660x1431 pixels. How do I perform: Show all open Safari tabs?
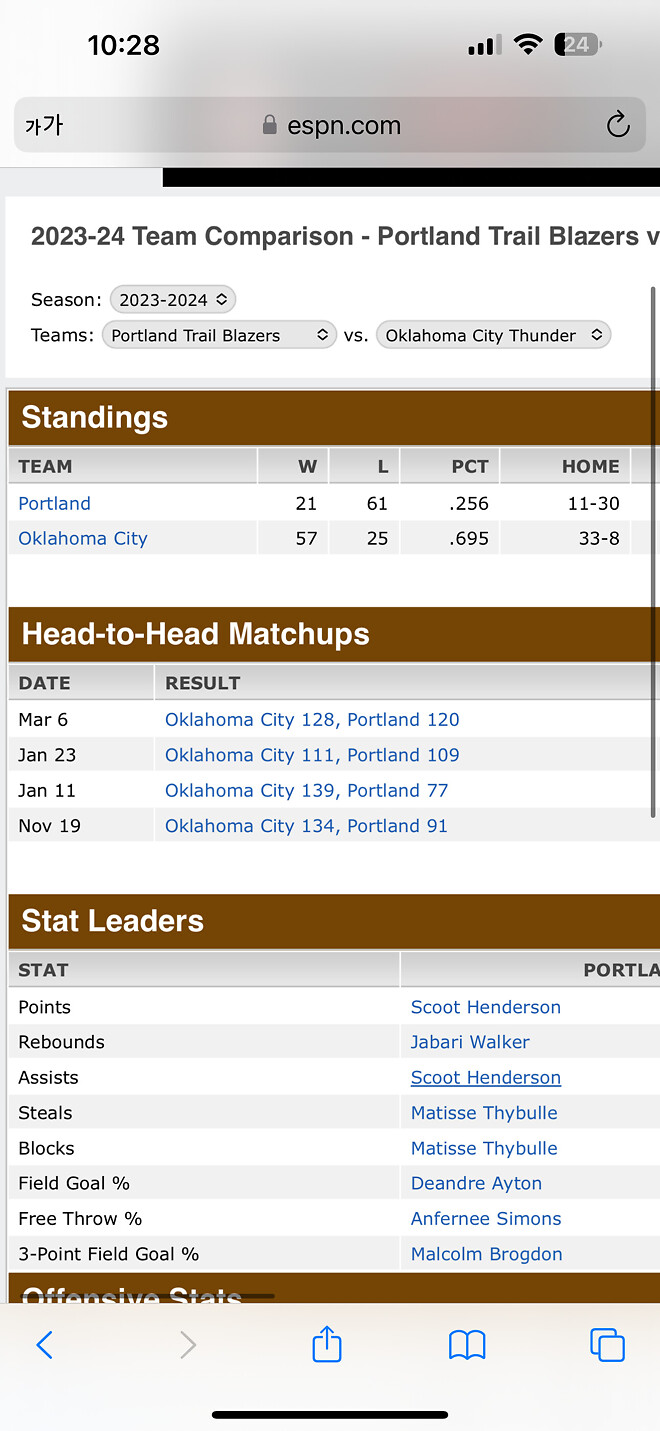click(x=607, y=1345)
